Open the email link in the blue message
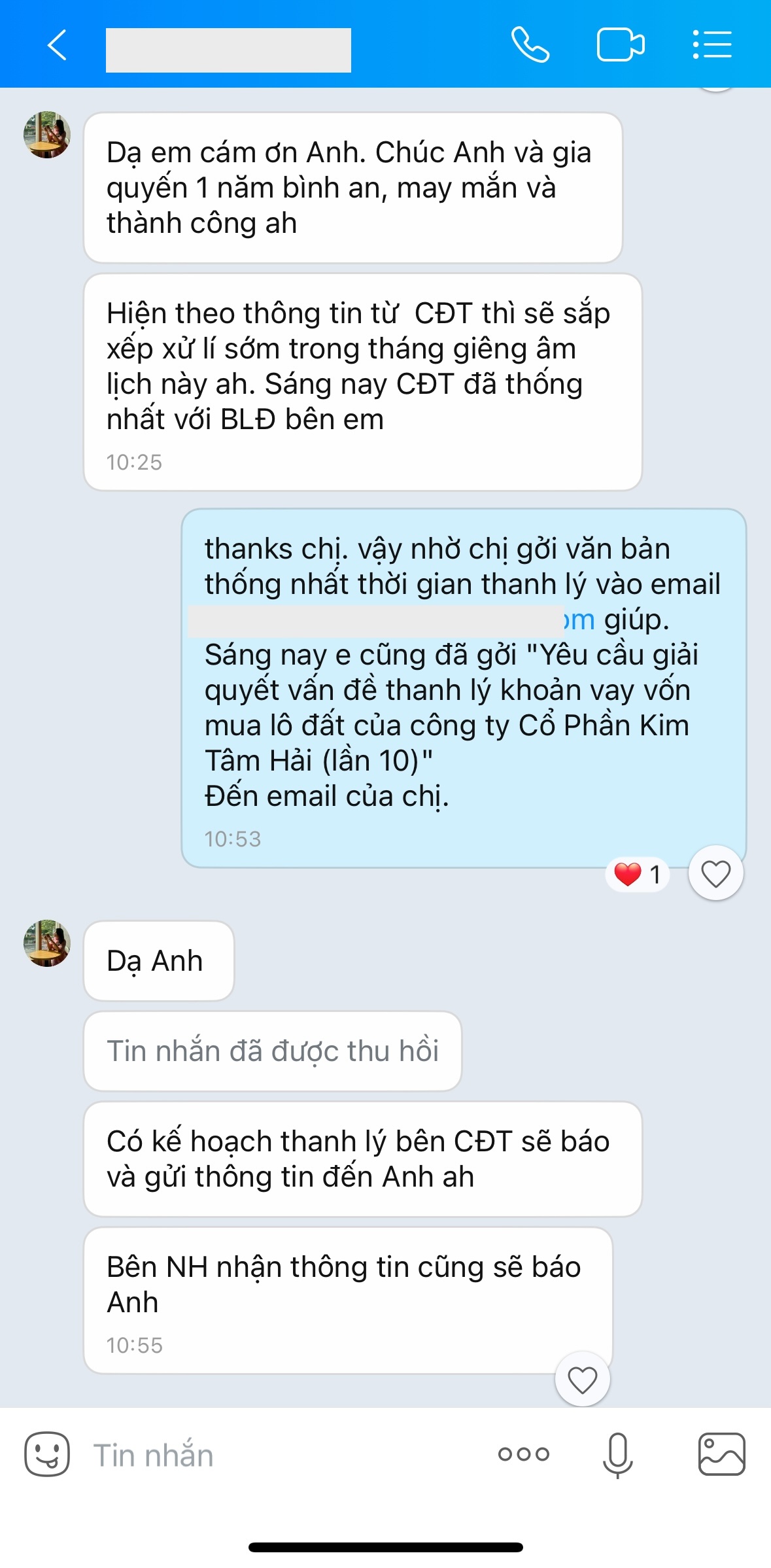Screen dimensions: 771x1568 [578, 620]
